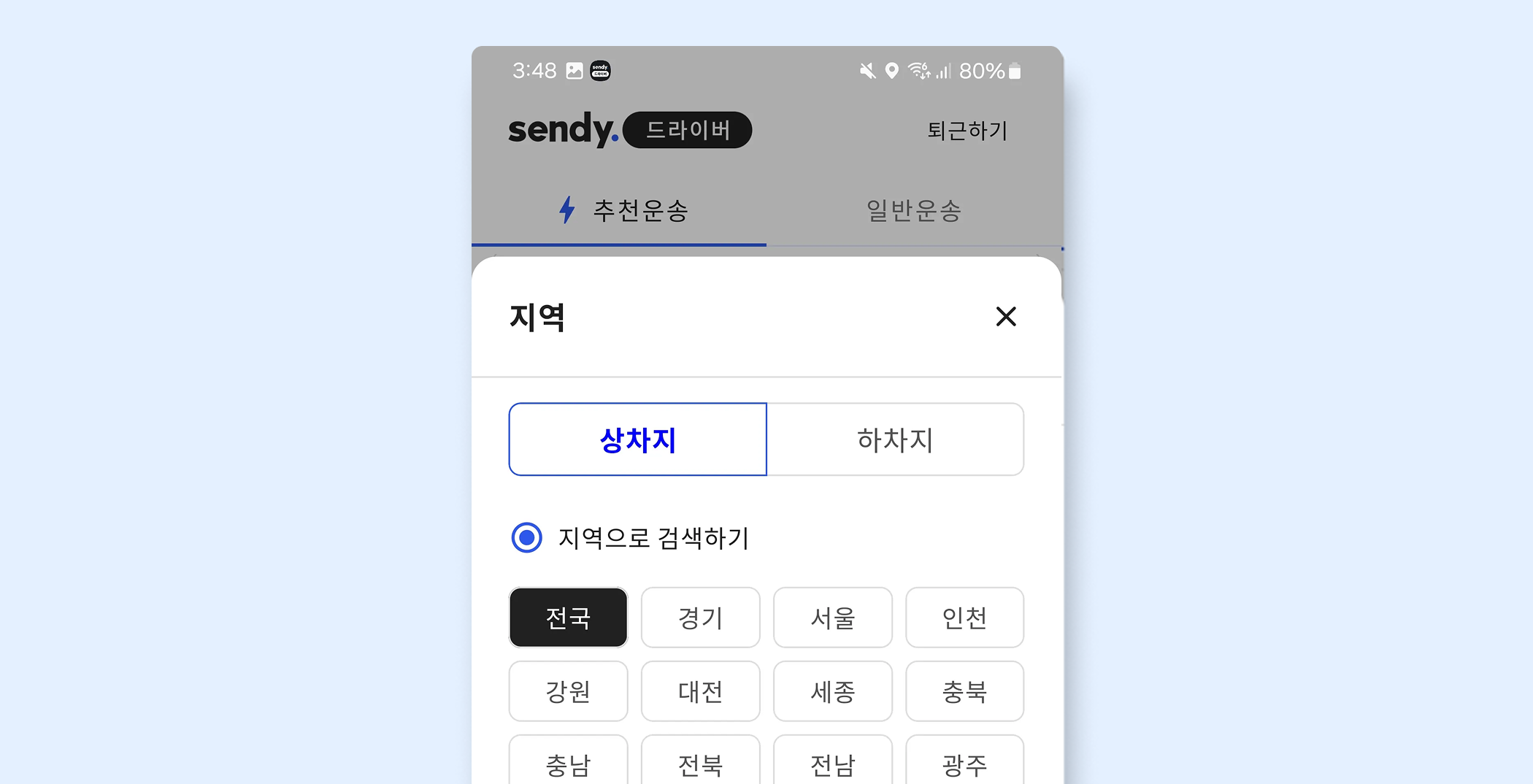Select the 지역으로 검색하기 radio button
Viewport: 1533px width, 784px height.
526,538
